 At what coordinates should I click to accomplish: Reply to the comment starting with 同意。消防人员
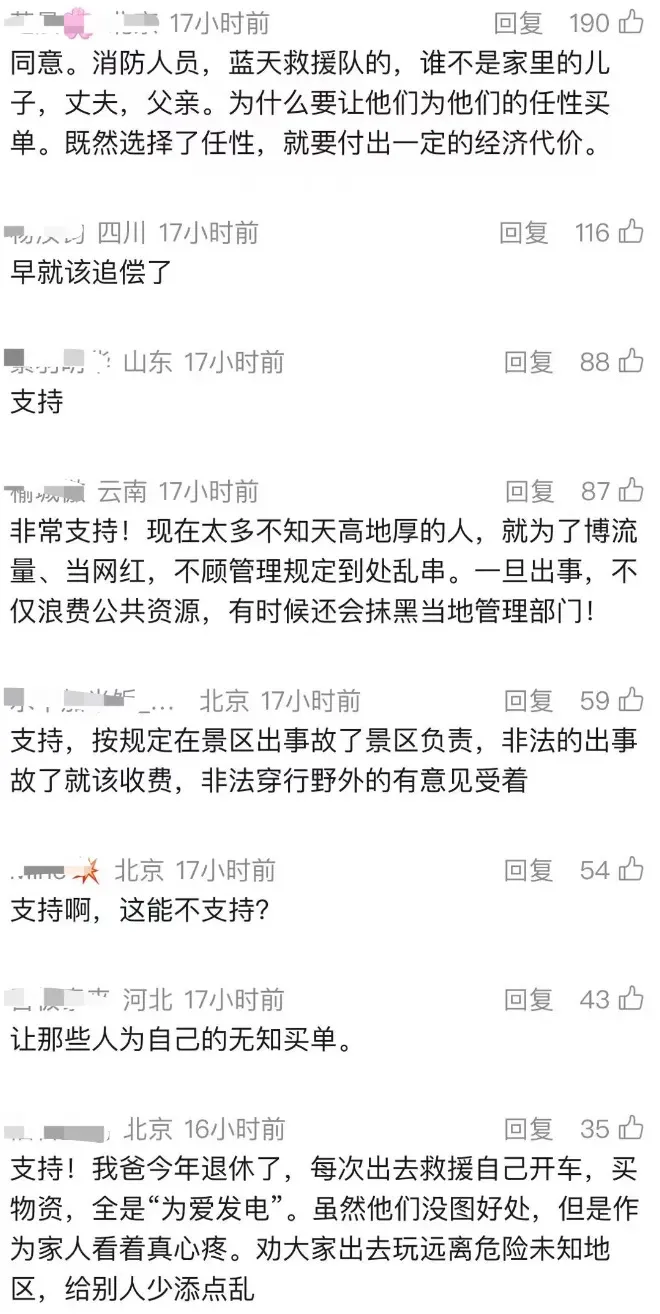[x=520, y=22]
